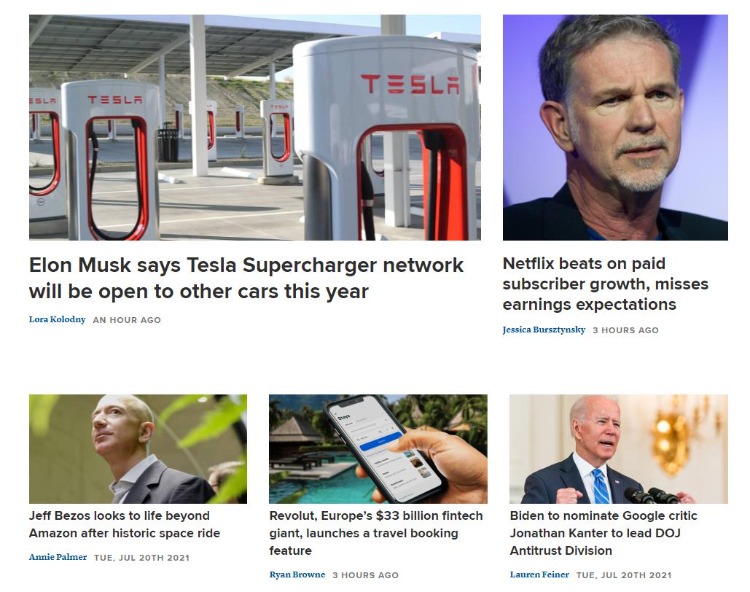This screenshot has width=750, height=592.
Task: Open Ryan Browne's author page
Action: [296, 575]
